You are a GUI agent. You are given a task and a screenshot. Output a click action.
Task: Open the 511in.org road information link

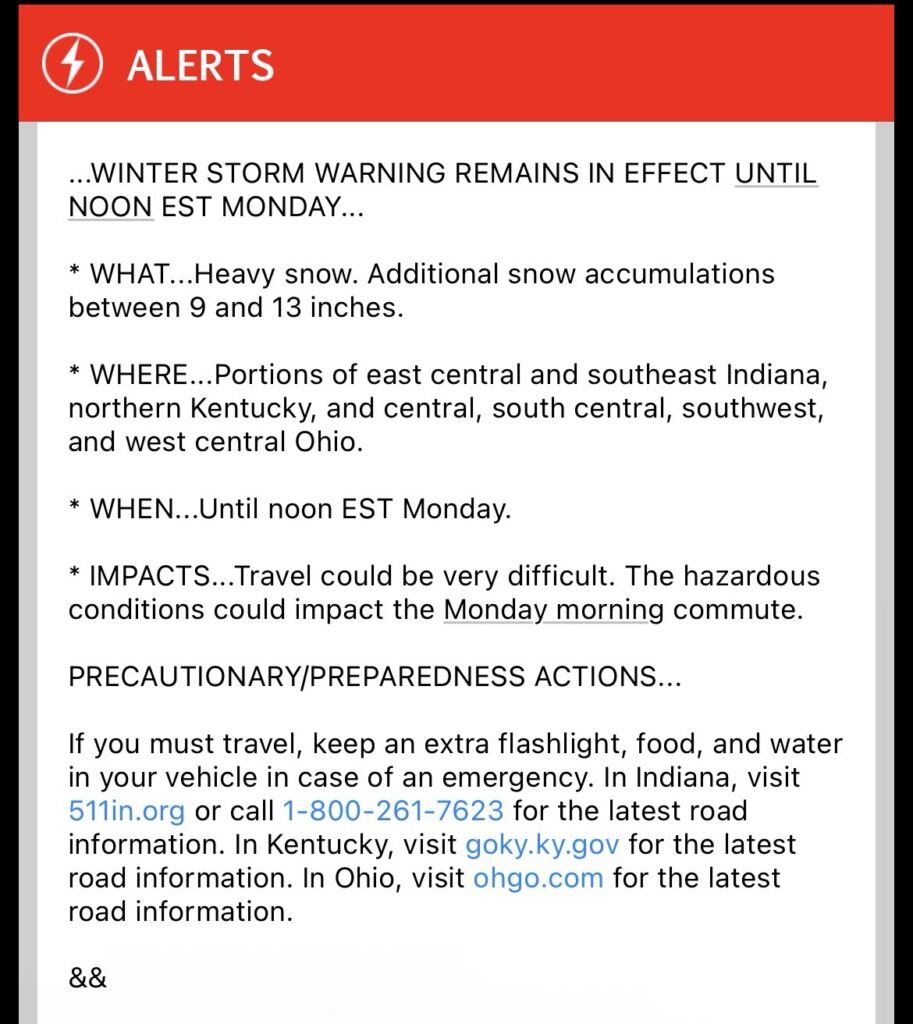click(x=126, y=810)
